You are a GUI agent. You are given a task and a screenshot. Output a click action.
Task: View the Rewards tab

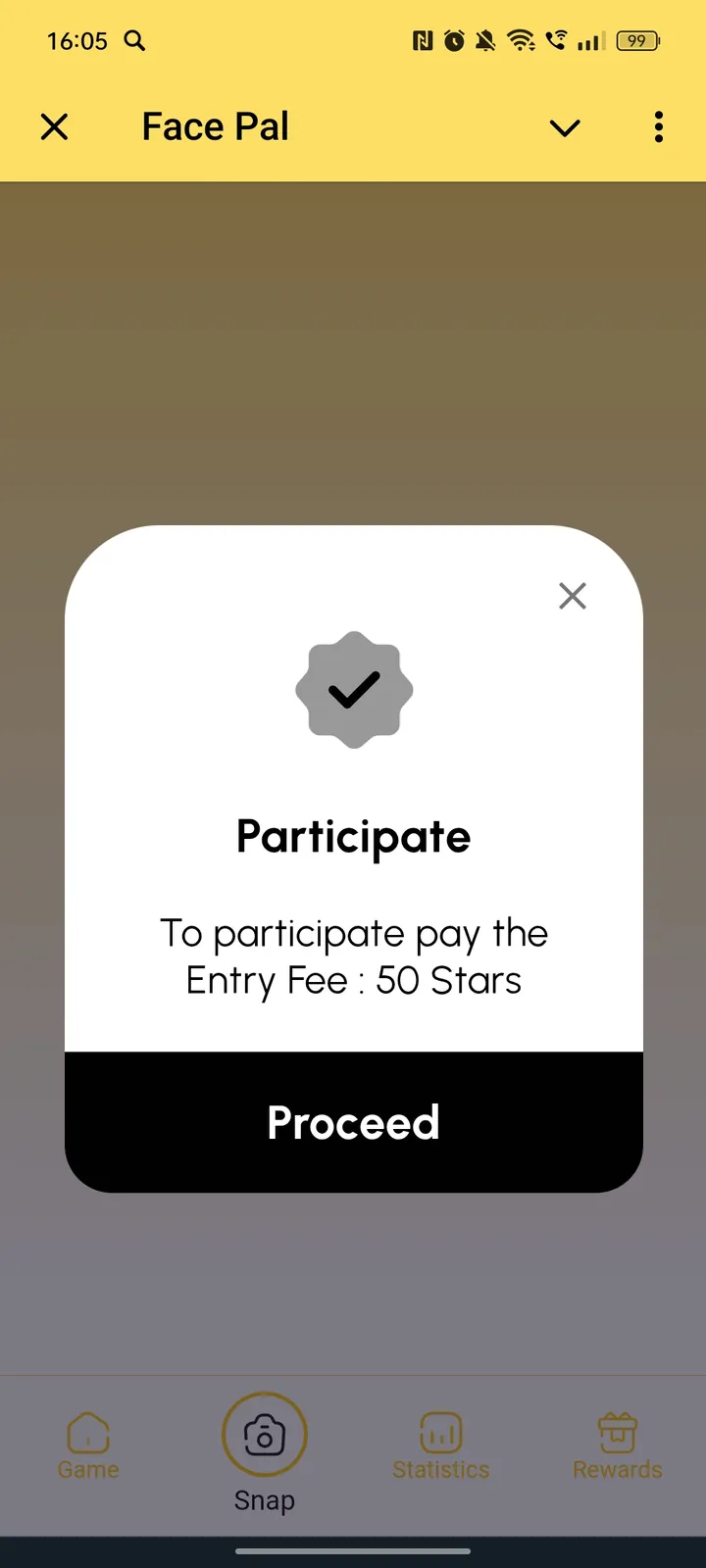tap(618, 1446)
